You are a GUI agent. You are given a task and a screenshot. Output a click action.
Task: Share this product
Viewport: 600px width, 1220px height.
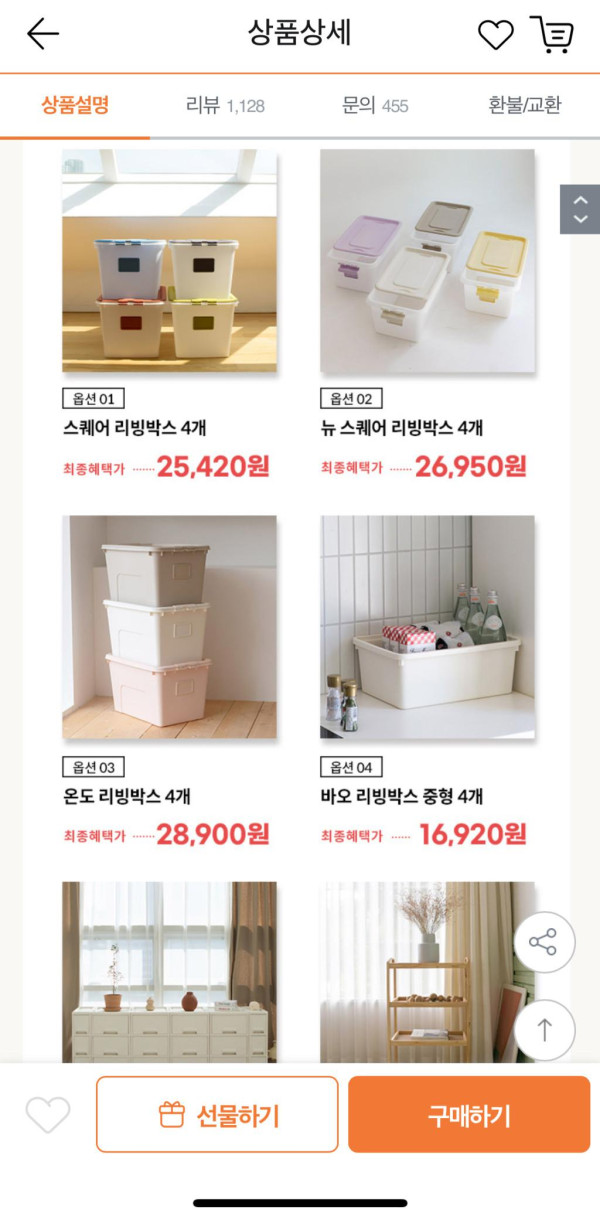coord(544,942)
